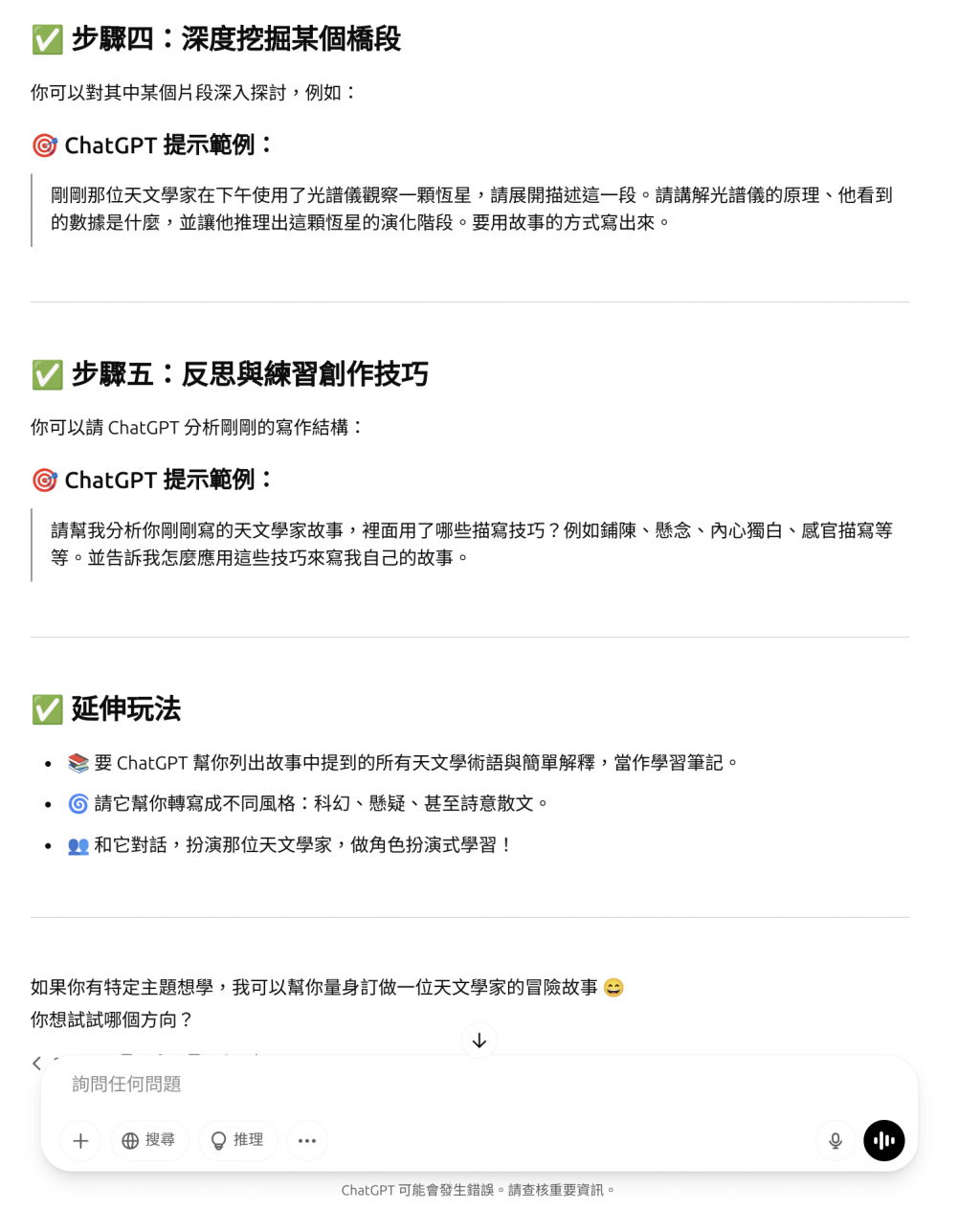Start voice dictation with the microphone
980x1209 pixels.
(835, 1140)
